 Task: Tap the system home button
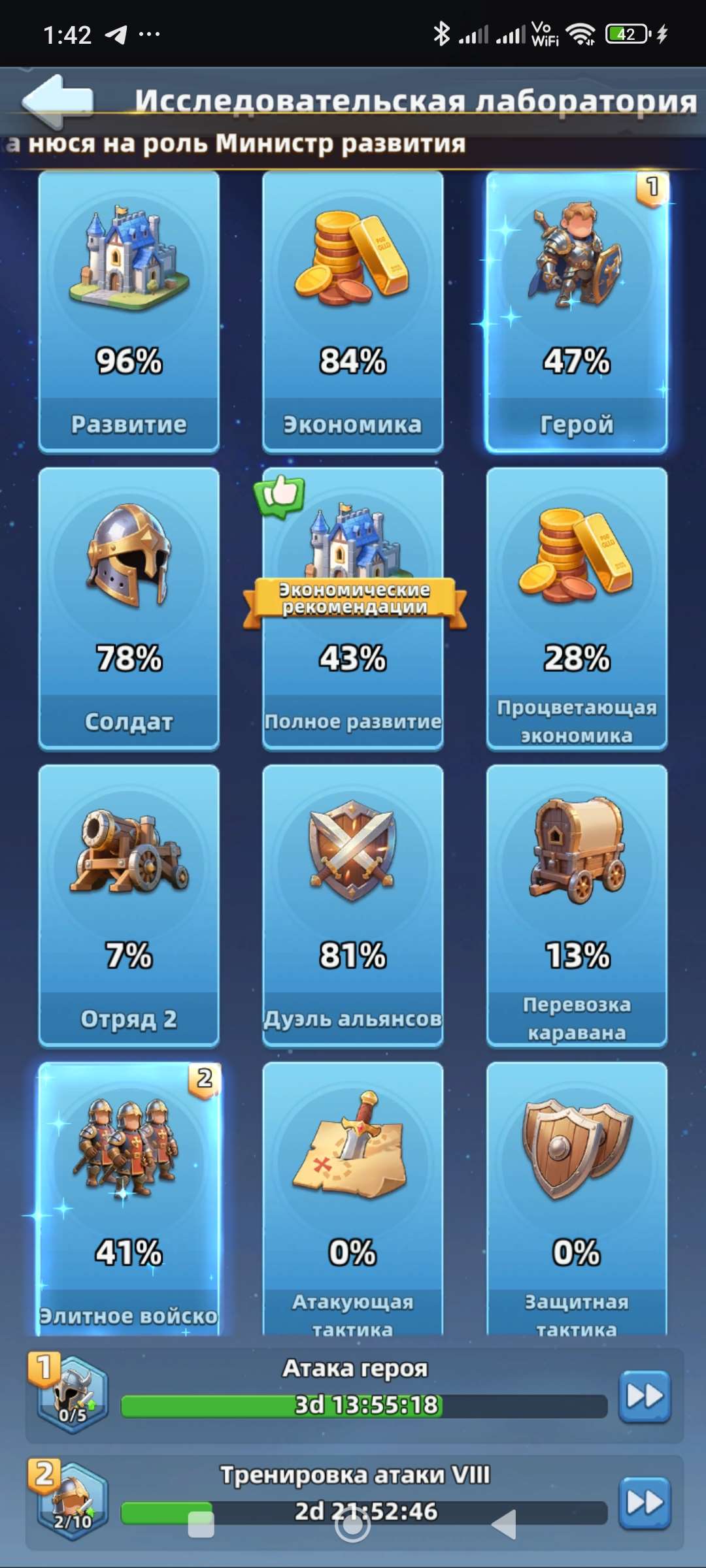[x=352, y=1525]
